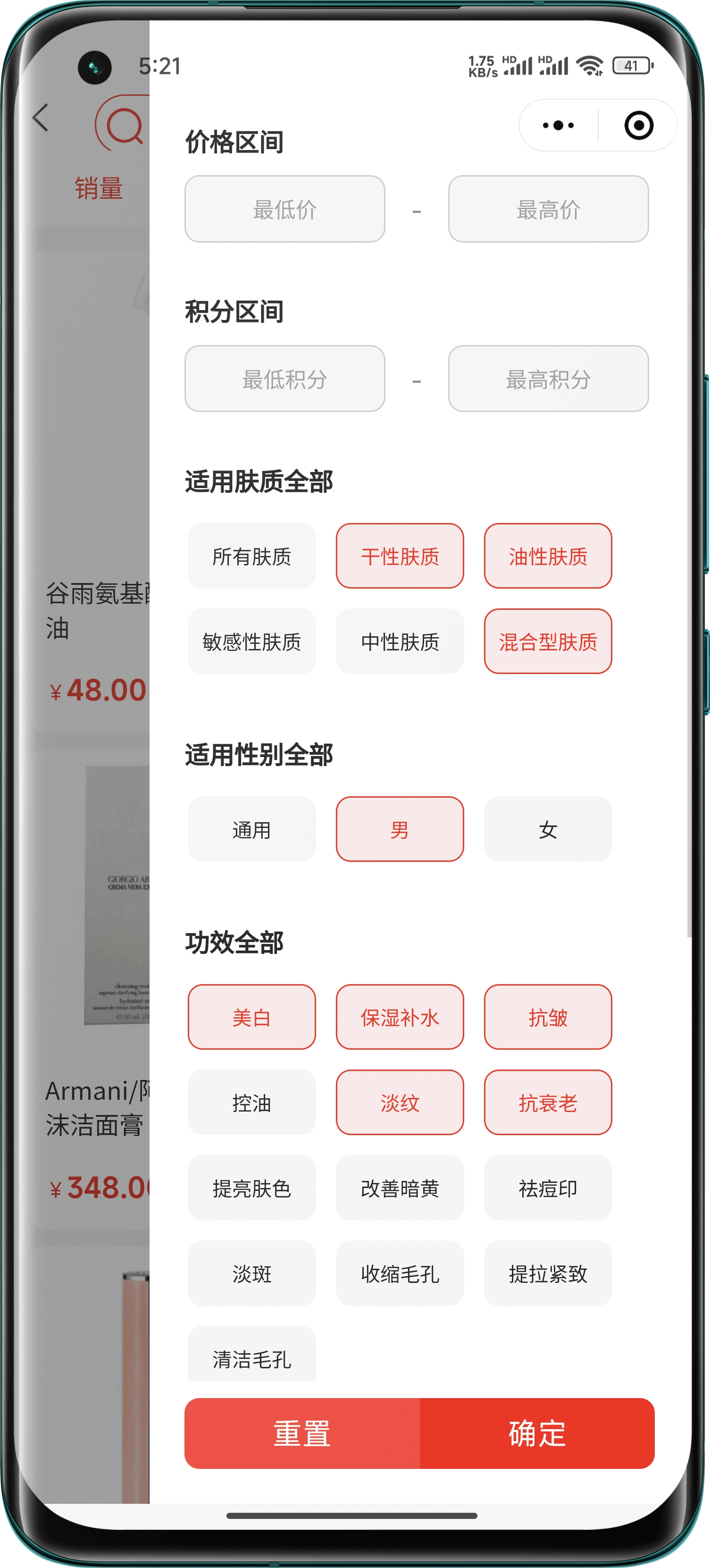This screenshot has width=710, height=1568.
Task: Choose the 提亮肤色 chip
Action: (x=252, y=1188)
